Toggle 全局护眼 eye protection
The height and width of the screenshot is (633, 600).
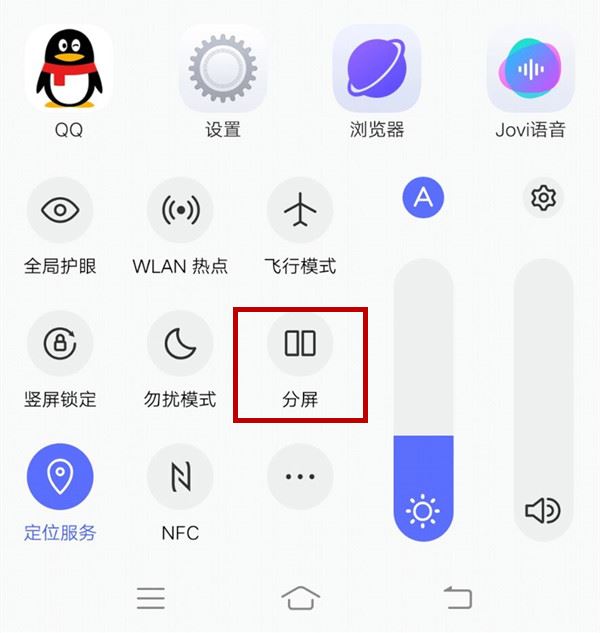coord(60,210)
